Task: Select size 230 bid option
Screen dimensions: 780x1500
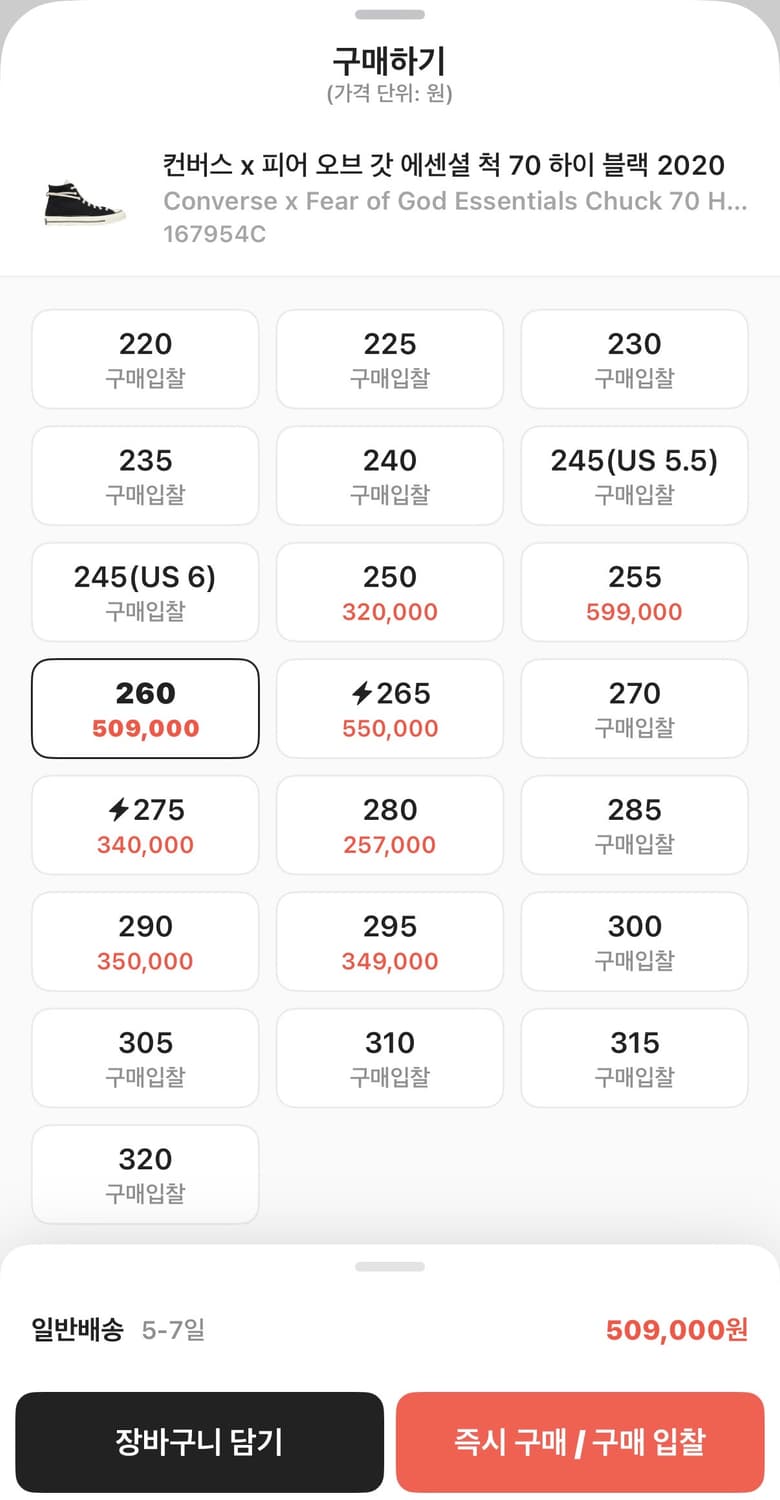Action: click(x=634, y=359)
